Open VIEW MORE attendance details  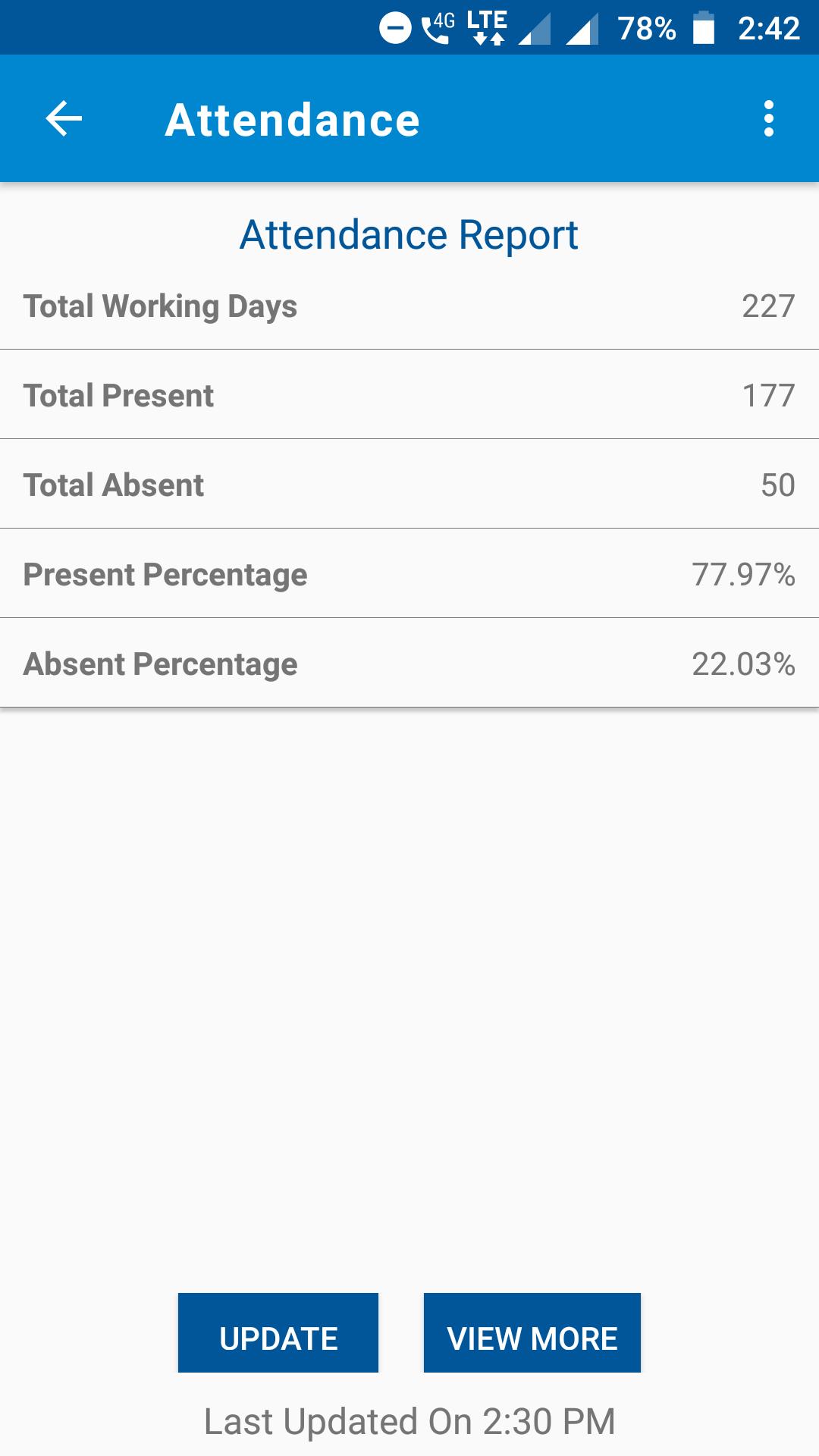pos(532,1332)
